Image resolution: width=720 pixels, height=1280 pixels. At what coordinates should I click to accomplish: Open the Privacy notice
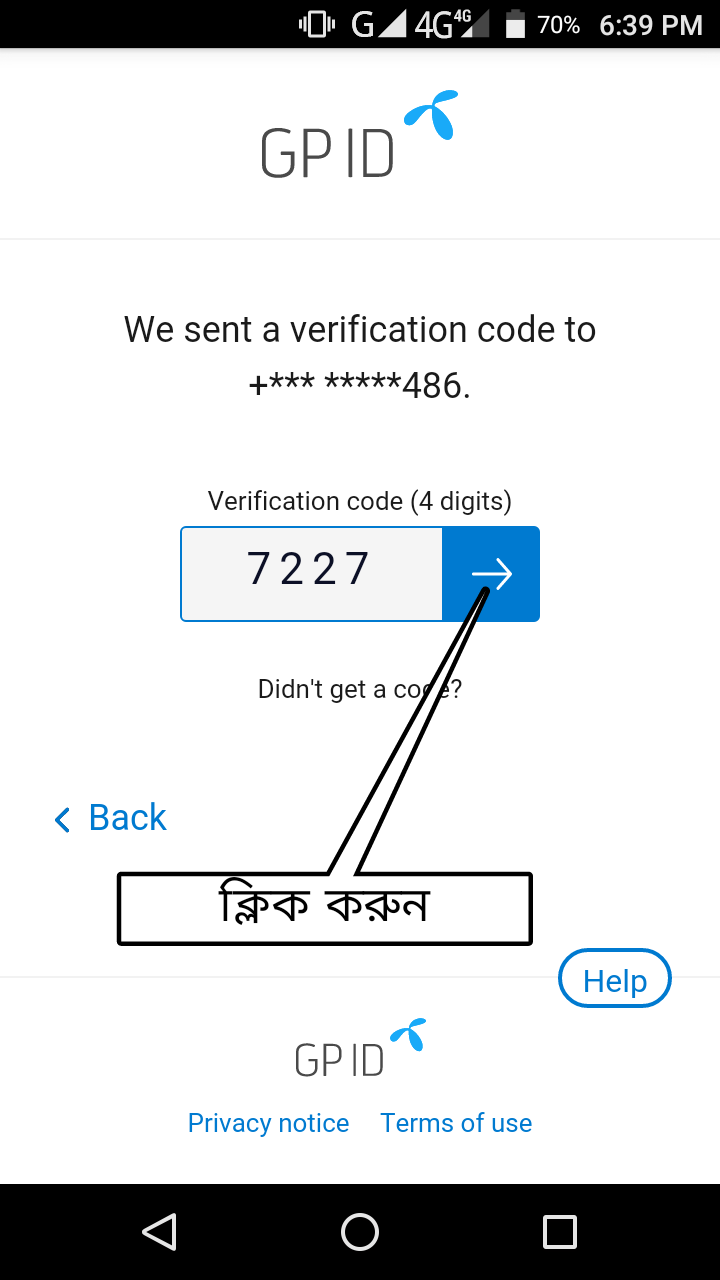[x=268, y=1123]
